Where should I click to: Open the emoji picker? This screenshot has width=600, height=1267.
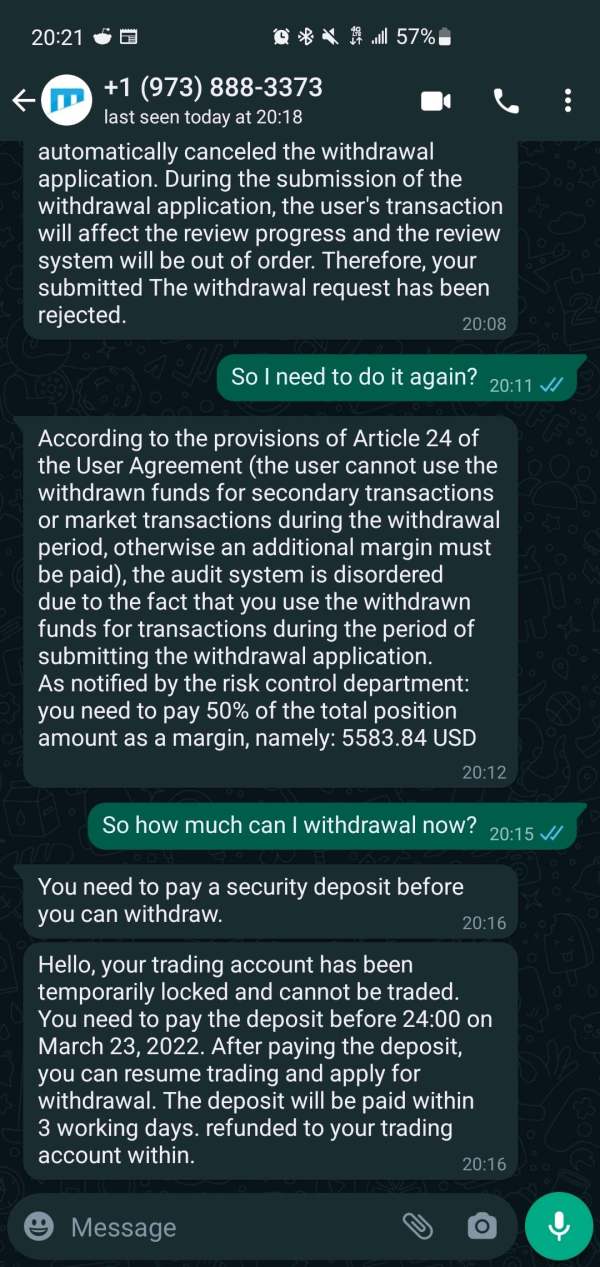(39, 1226)
